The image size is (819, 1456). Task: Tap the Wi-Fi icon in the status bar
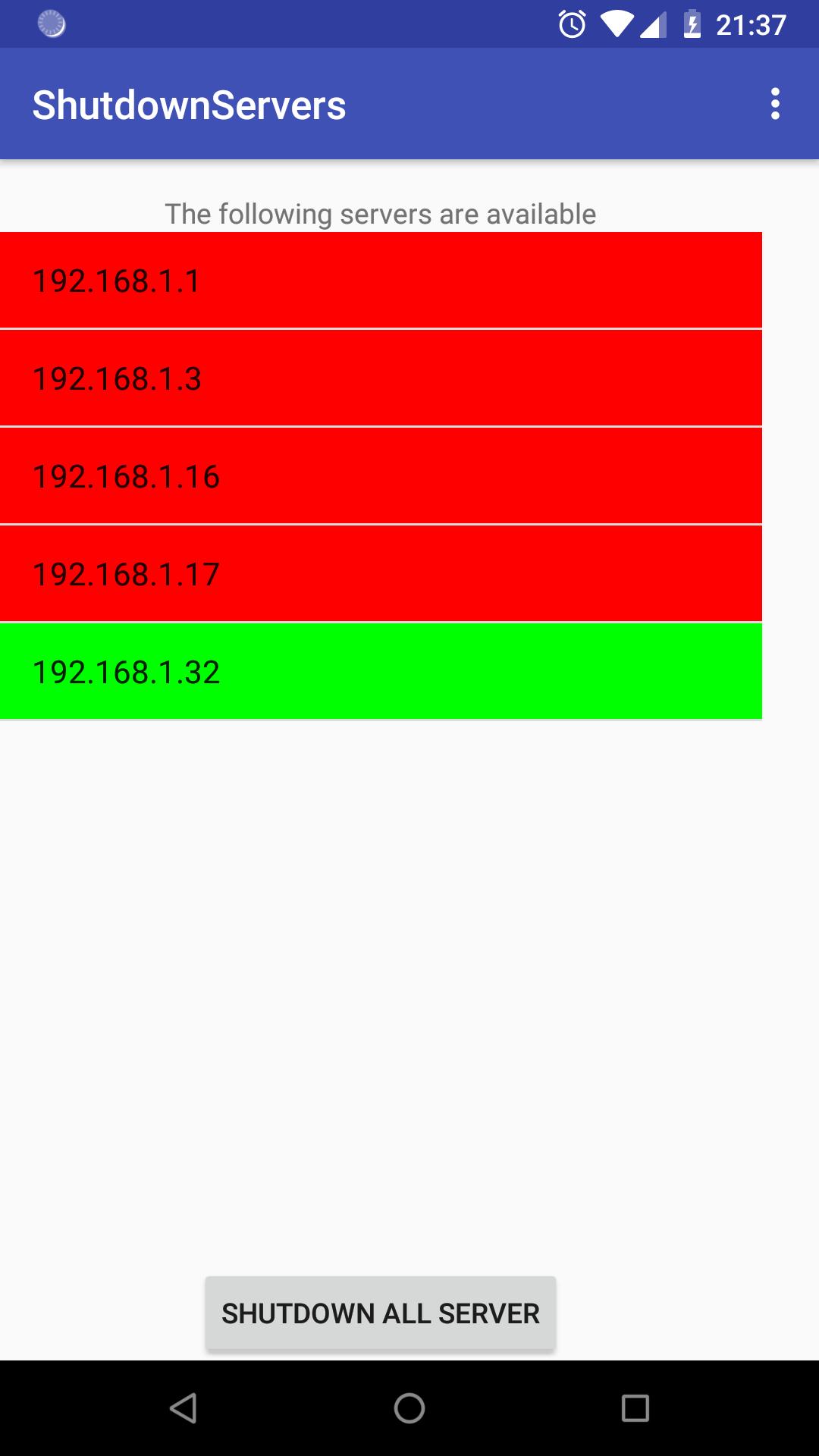coord(617,24)
